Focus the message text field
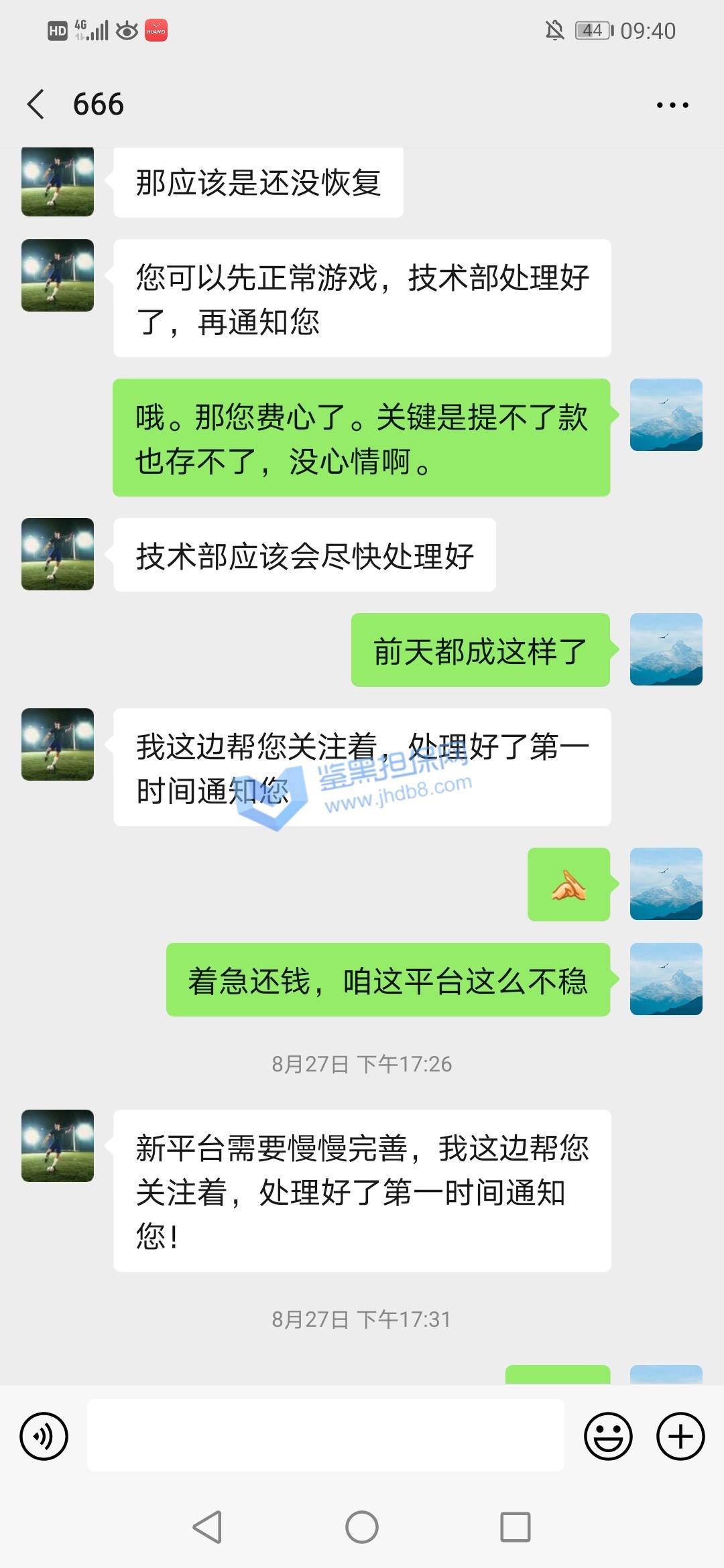 coord(326,1436)
